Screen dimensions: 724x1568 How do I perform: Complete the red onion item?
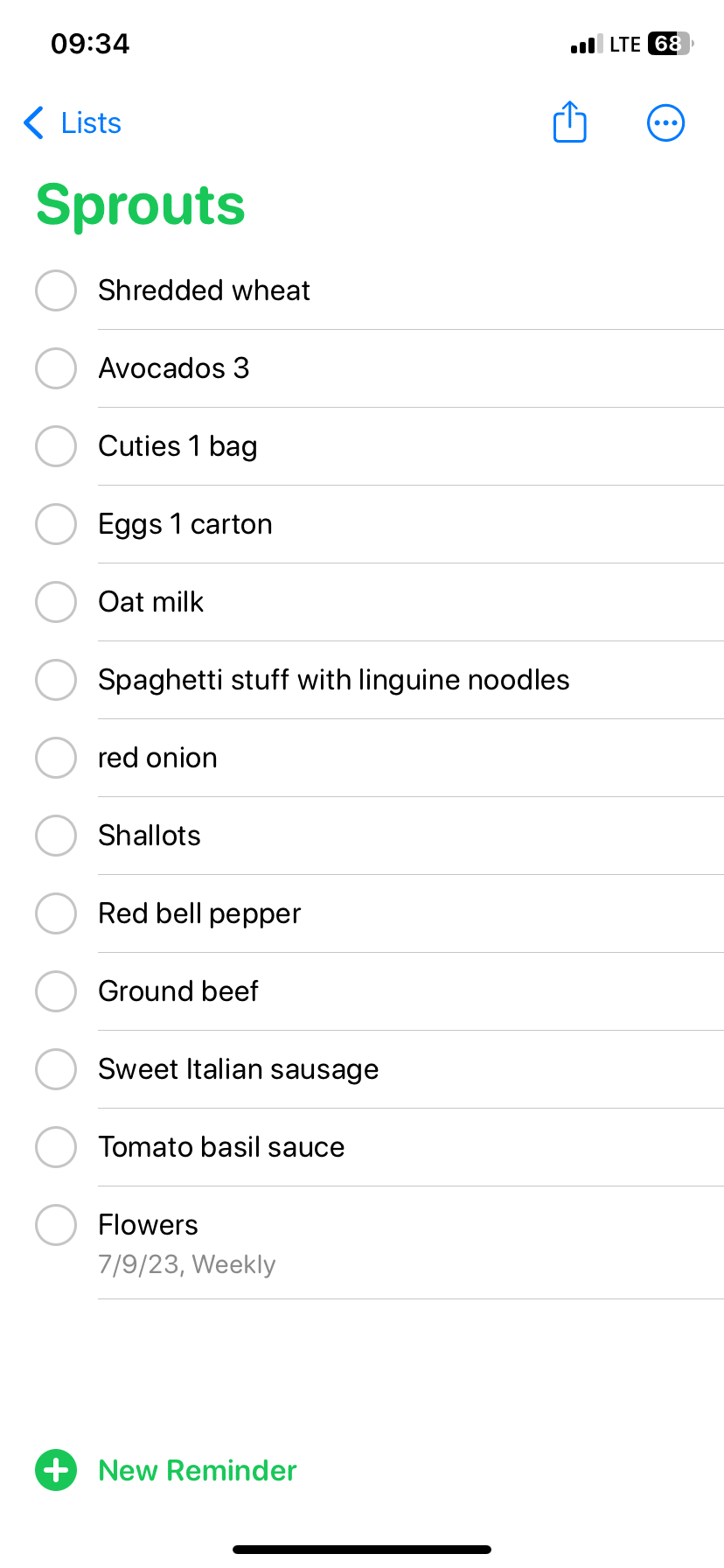(x=56, y=758)
